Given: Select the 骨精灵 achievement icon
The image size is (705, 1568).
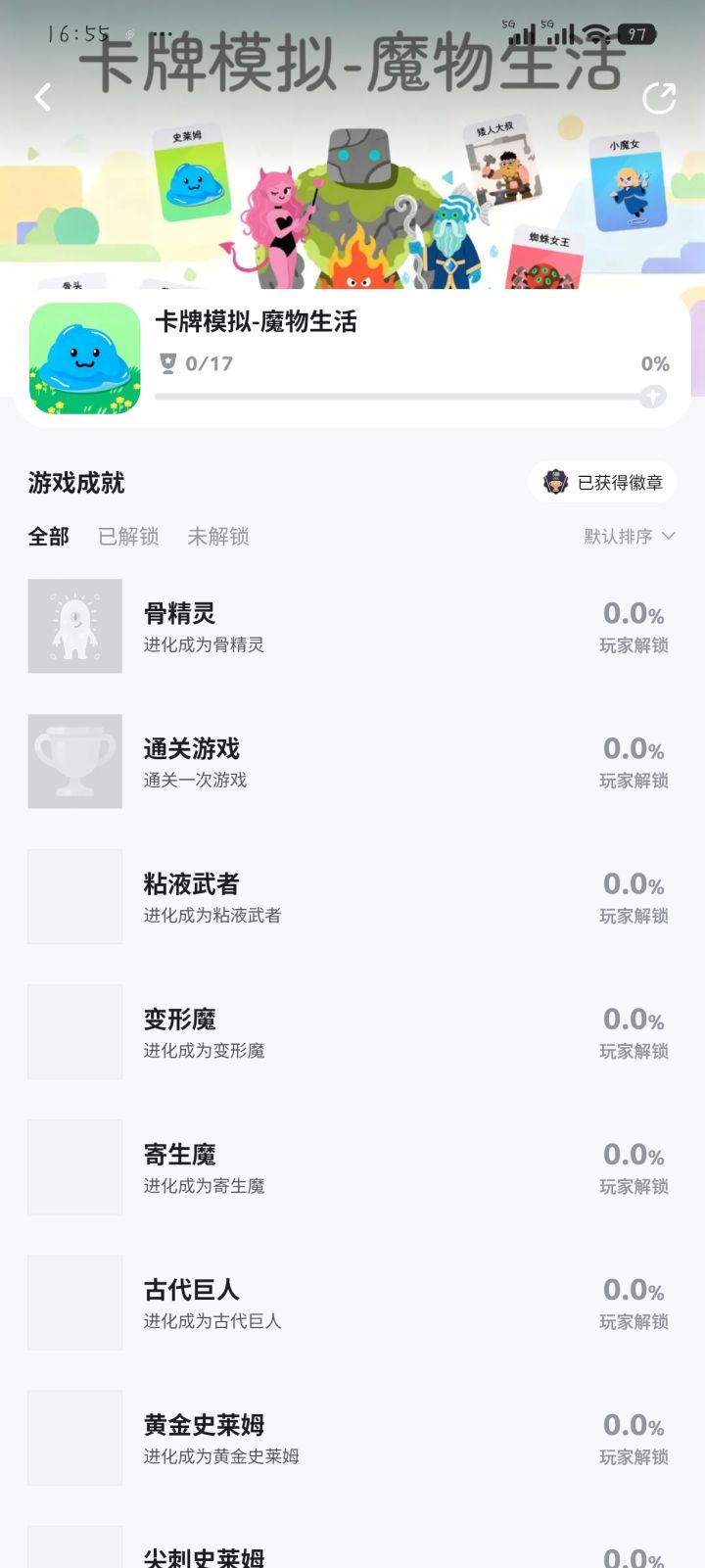Looking at the screenshot, I should tap(74, 626).
